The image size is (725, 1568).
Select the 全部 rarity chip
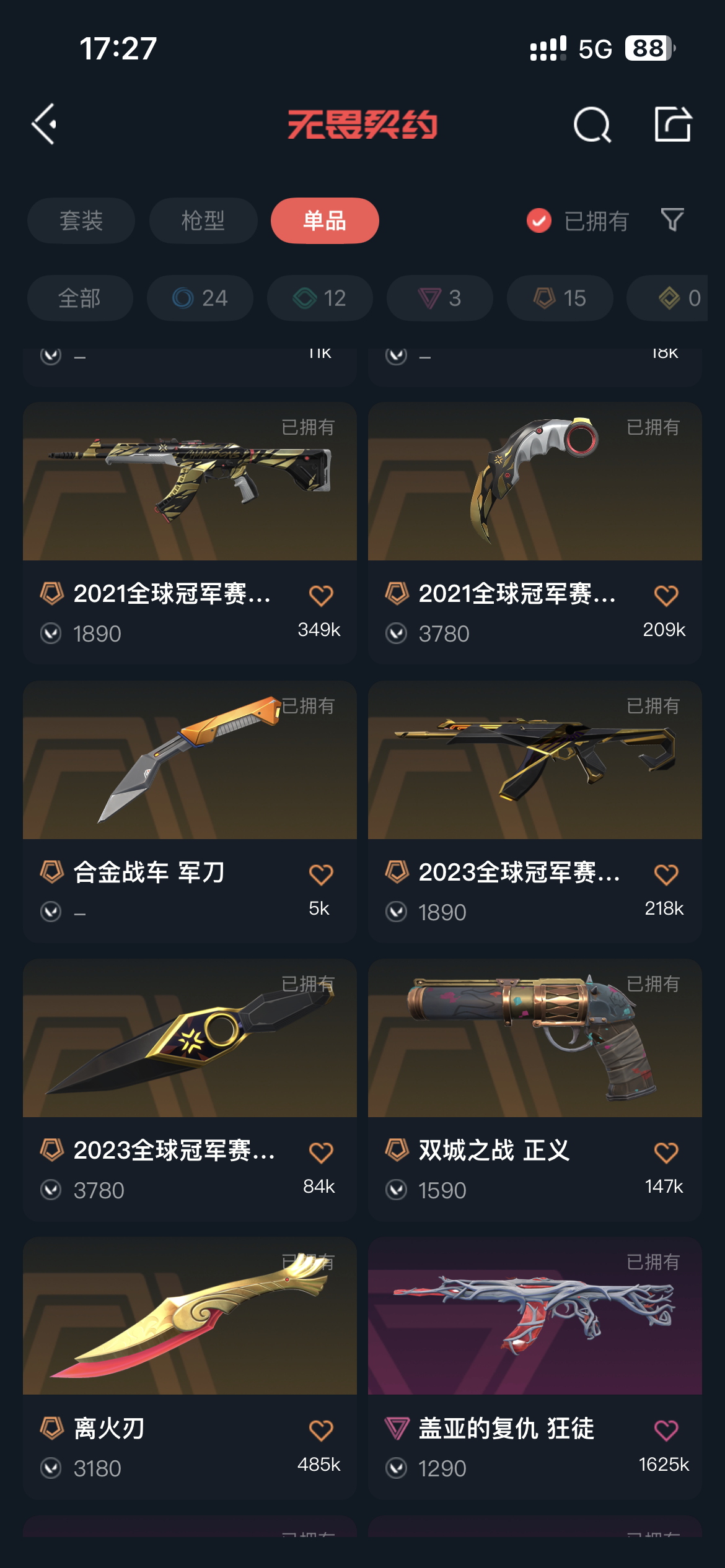pos(80,298)
